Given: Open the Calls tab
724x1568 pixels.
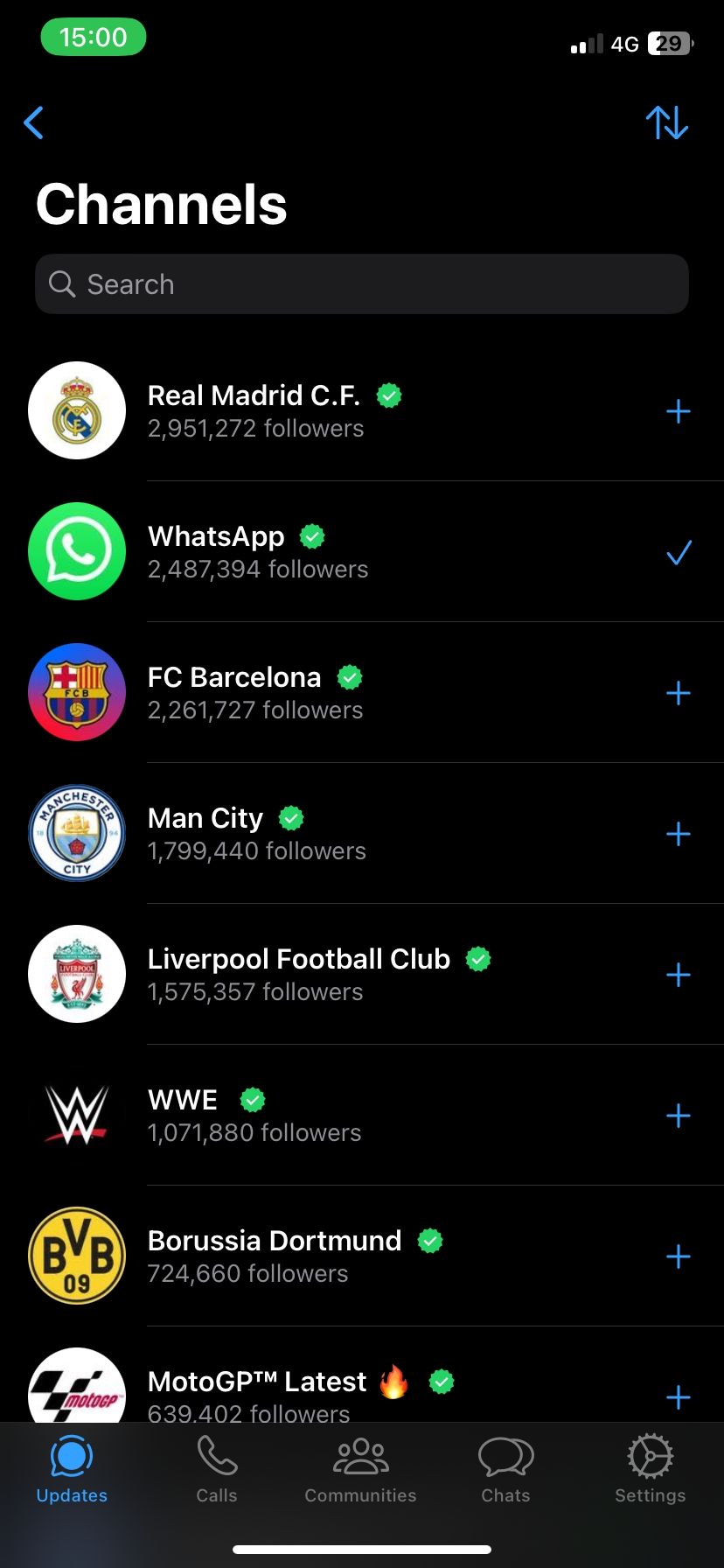Looking at the screenshot, I should click(216, 1470).
